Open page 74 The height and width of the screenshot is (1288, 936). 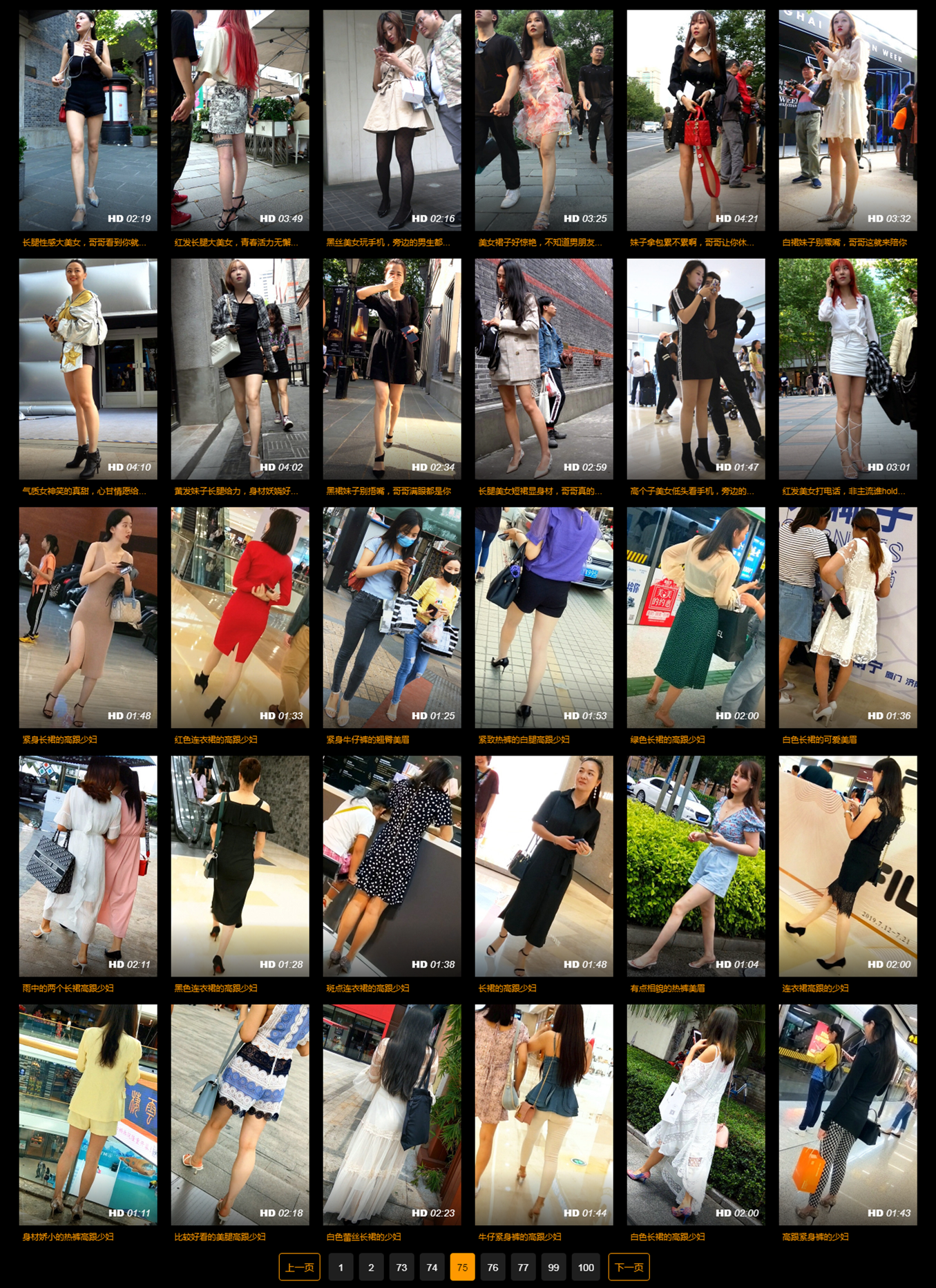[x=432, y=1267]
